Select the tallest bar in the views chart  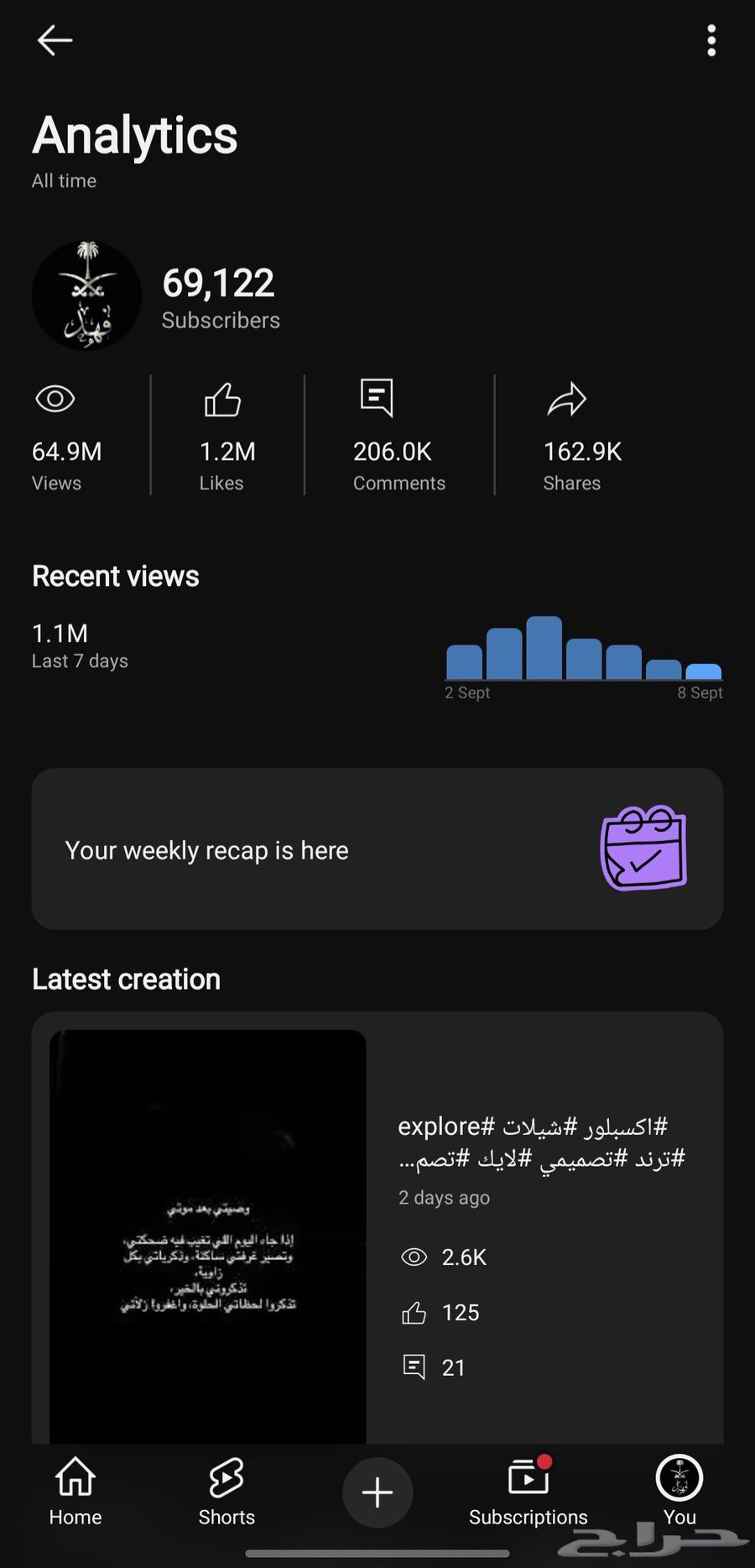click(x=544, y=645)
